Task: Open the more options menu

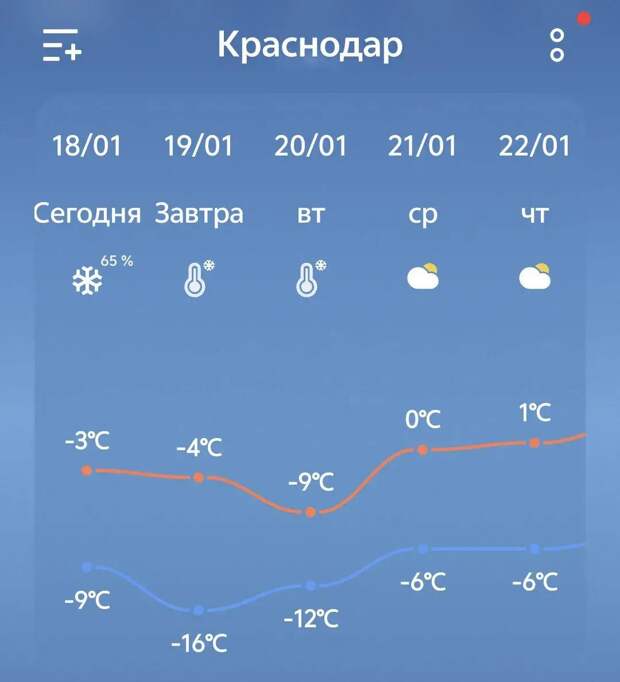Action: [557, 46]
